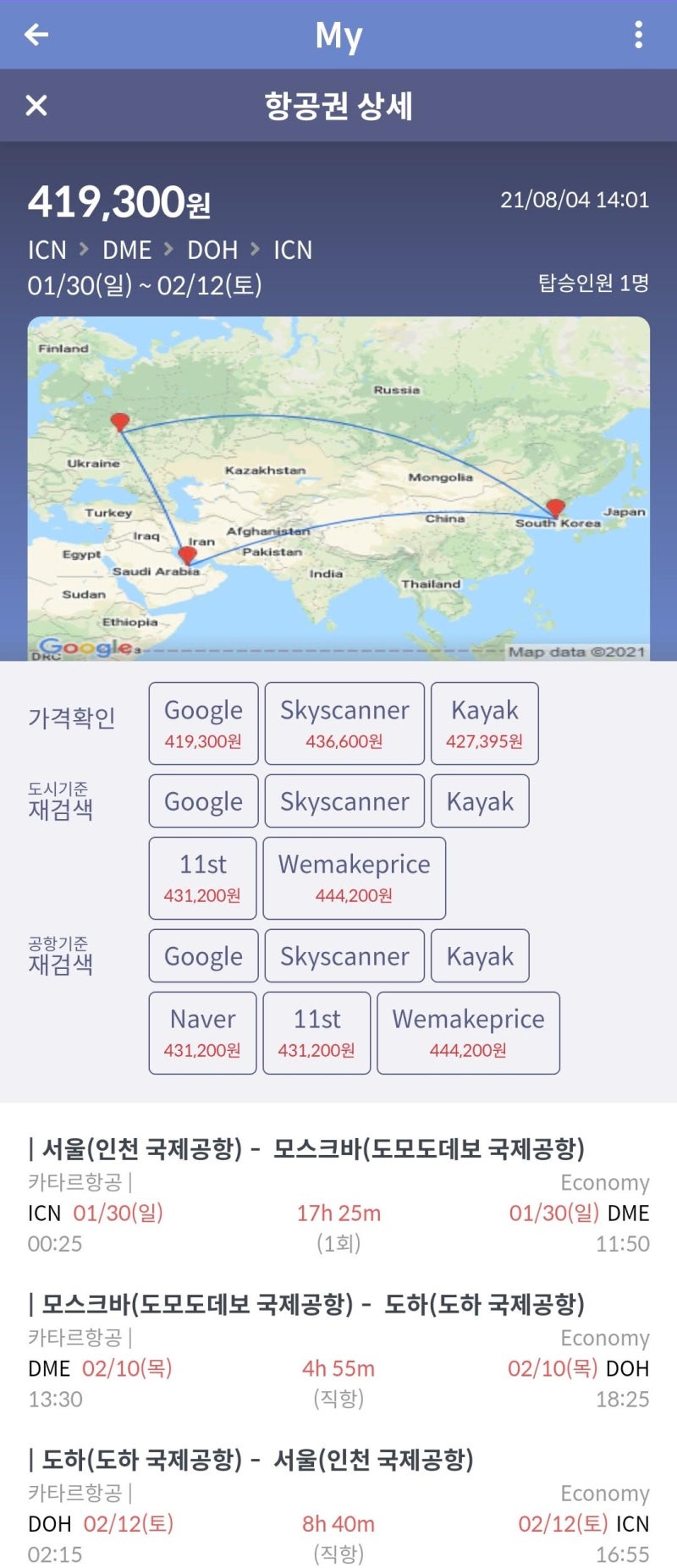
Task: Re-search city-based prices on Skyscanner
Action: 344,801
